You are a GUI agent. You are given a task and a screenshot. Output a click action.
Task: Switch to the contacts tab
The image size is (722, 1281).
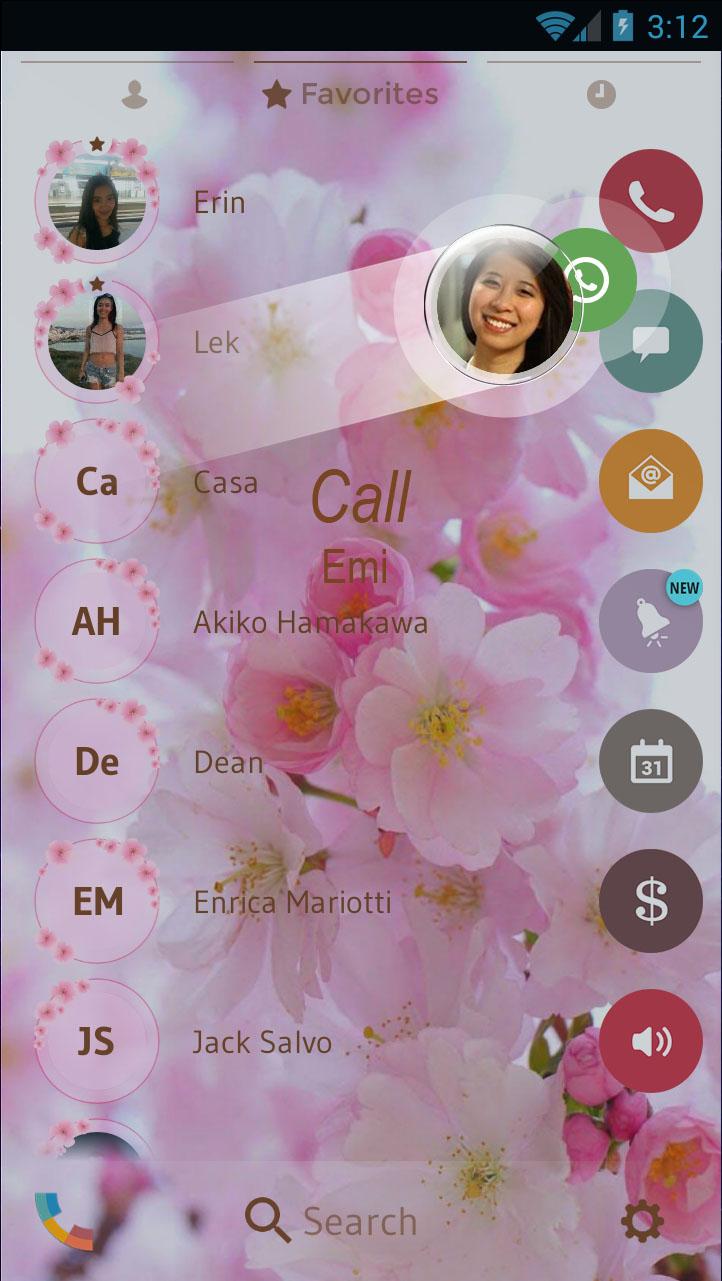click(135, 95)
